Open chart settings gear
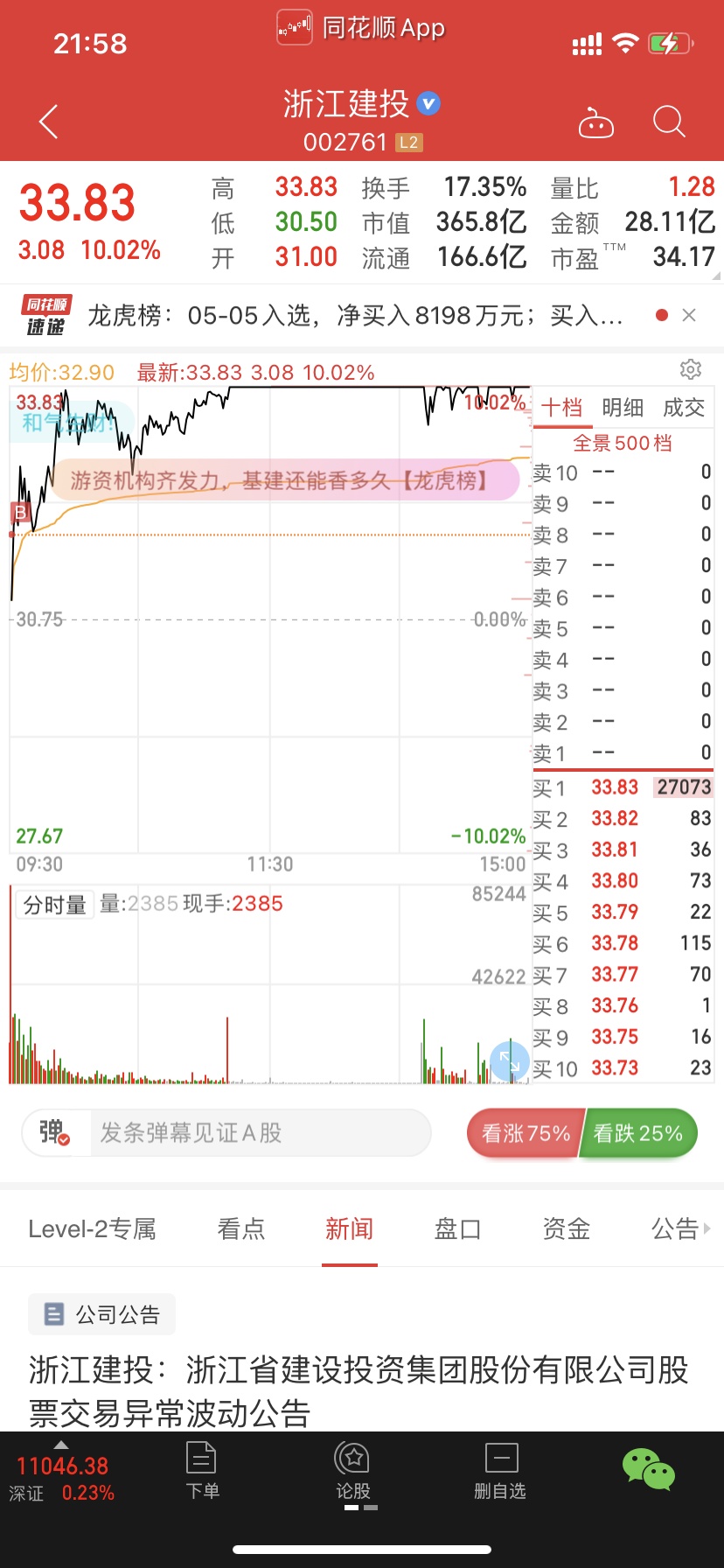This screenshot has height=1568, width=724. coord(691,369)
